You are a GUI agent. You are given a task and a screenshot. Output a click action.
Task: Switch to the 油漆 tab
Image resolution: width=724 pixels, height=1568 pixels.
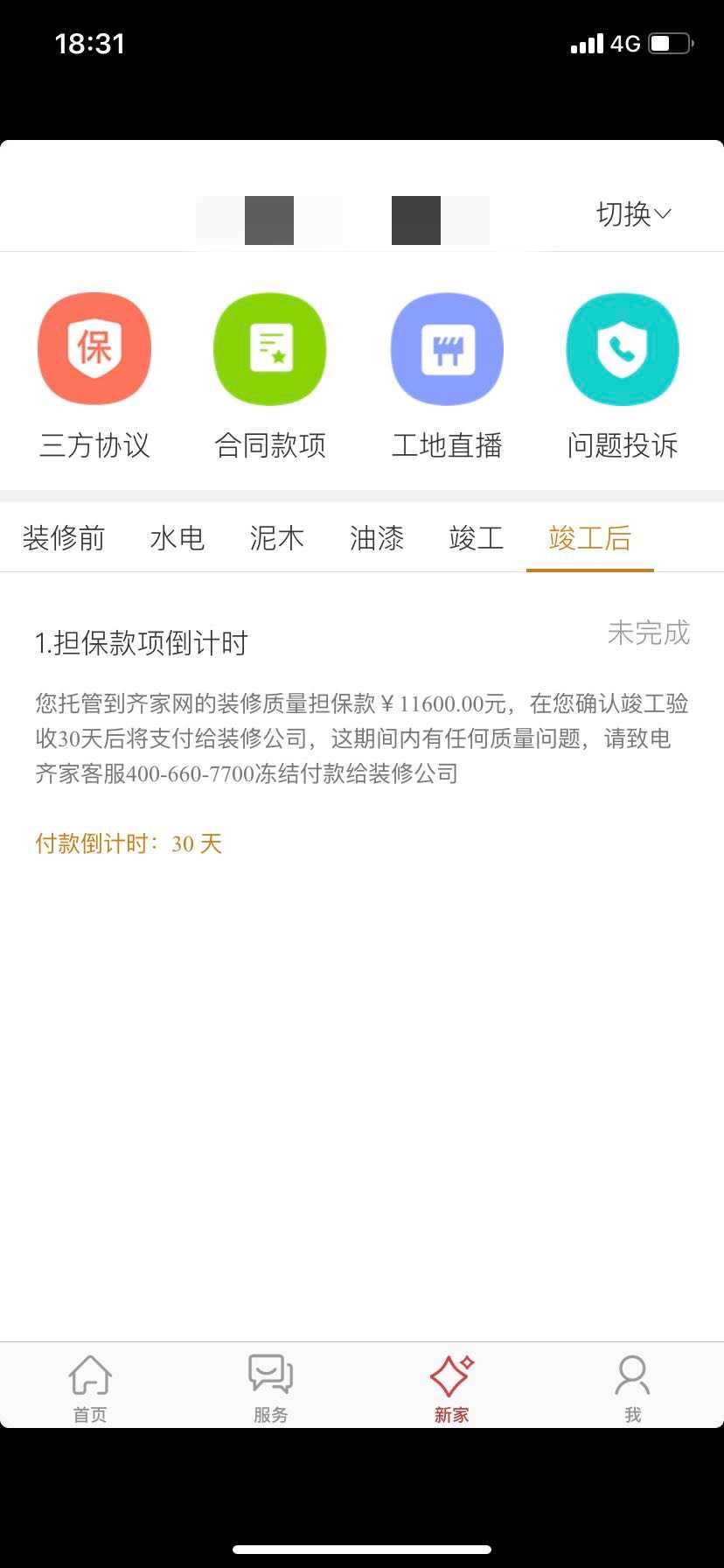377,537
